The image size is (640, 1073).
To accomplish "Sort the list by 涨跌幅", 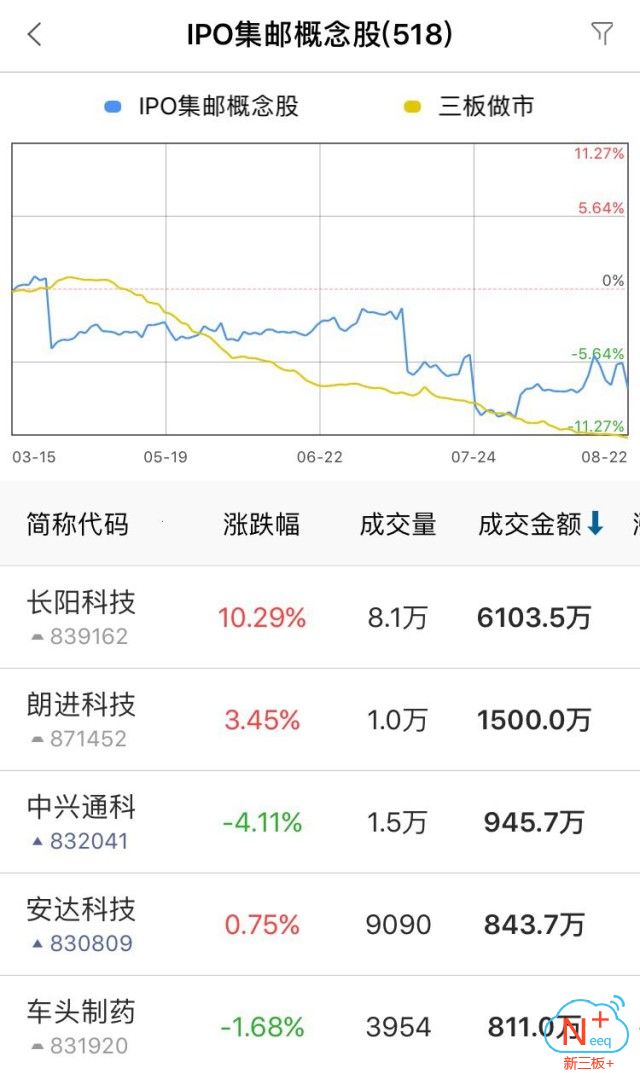I will [x=261, y=524].
